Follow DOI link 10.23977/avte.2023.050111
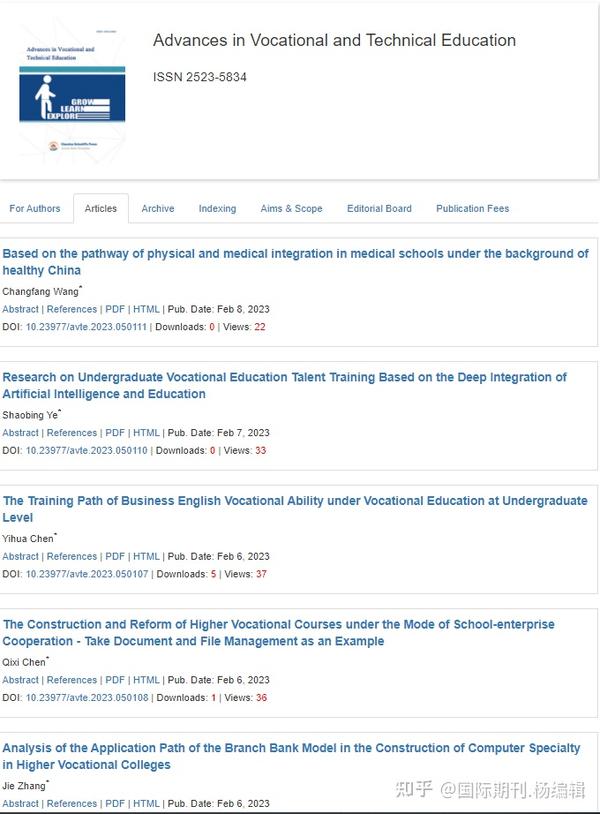The height and width of the screenshot is (814, 600). (x=86, y=326)
